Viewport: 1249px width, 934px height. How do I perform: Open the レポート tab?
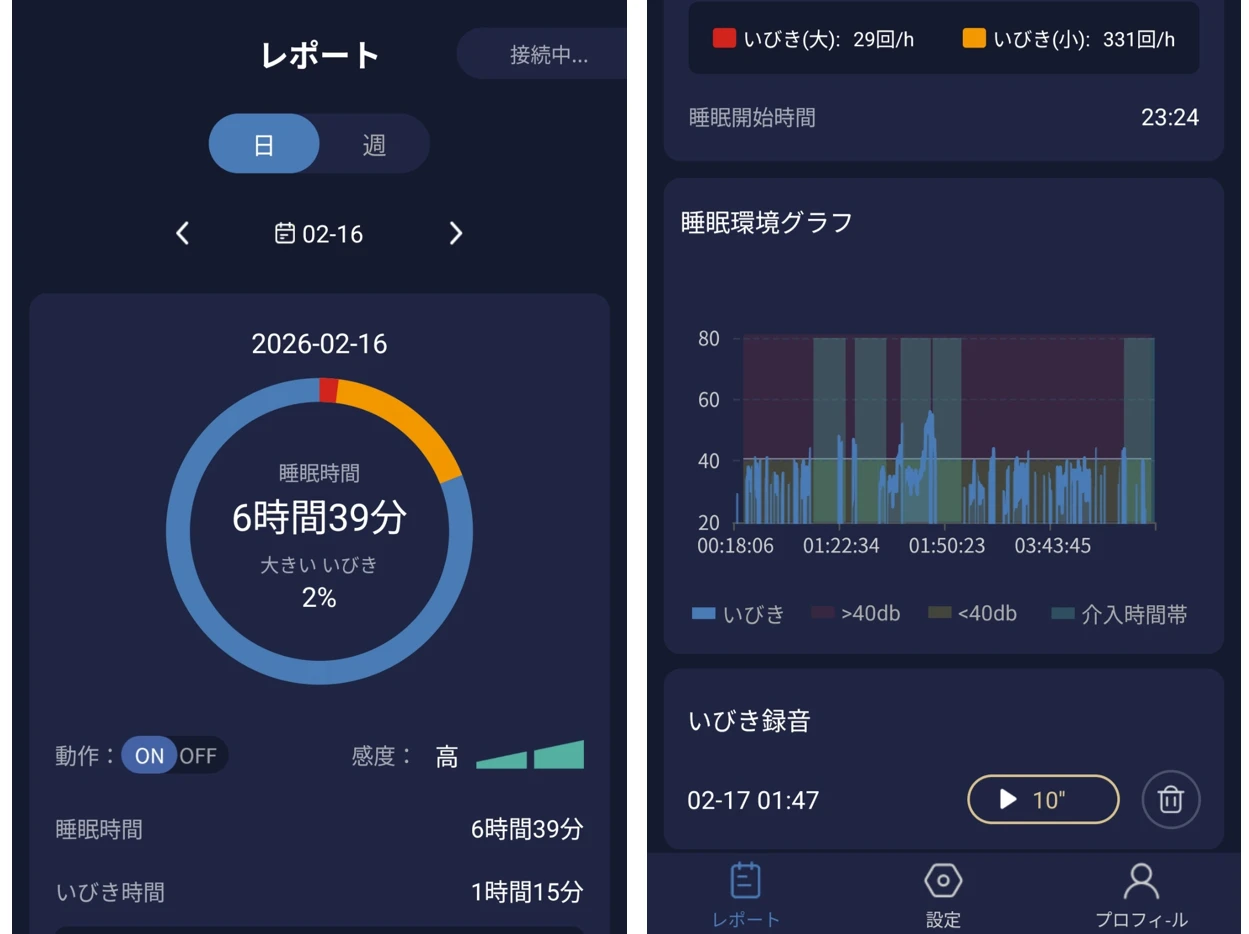(x=745, y=895)
